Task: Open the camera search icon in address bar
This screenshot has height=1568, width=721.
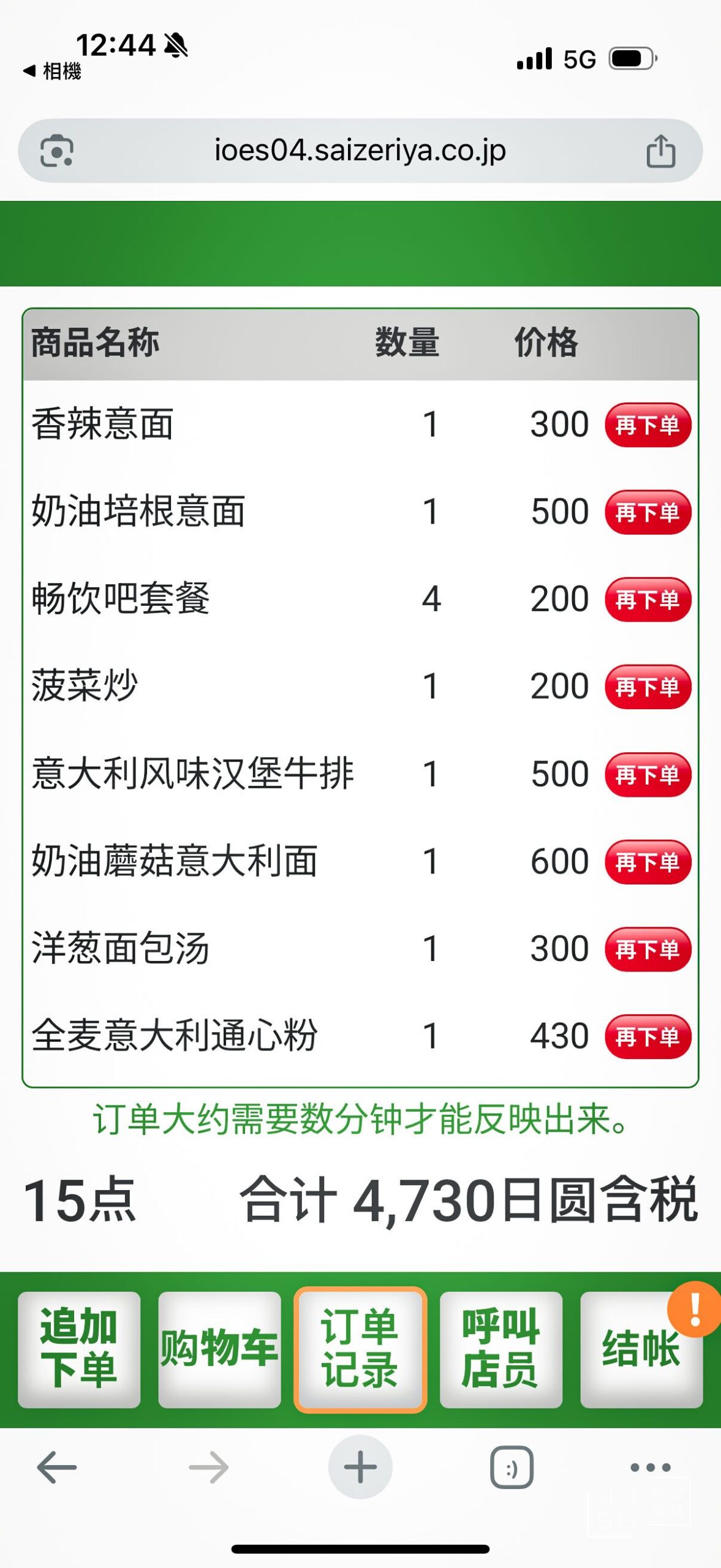Action: 57,151
